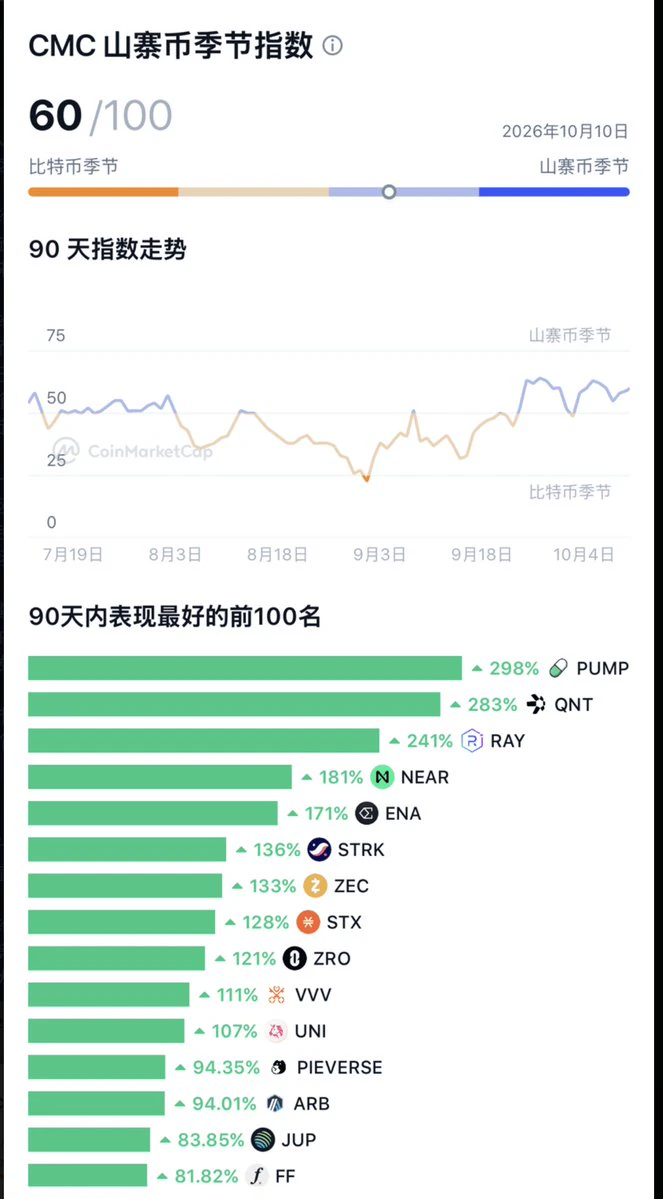This screenshot has width=663, height=1199.
Task: View NEAR coin details
Action: [329, 777]
